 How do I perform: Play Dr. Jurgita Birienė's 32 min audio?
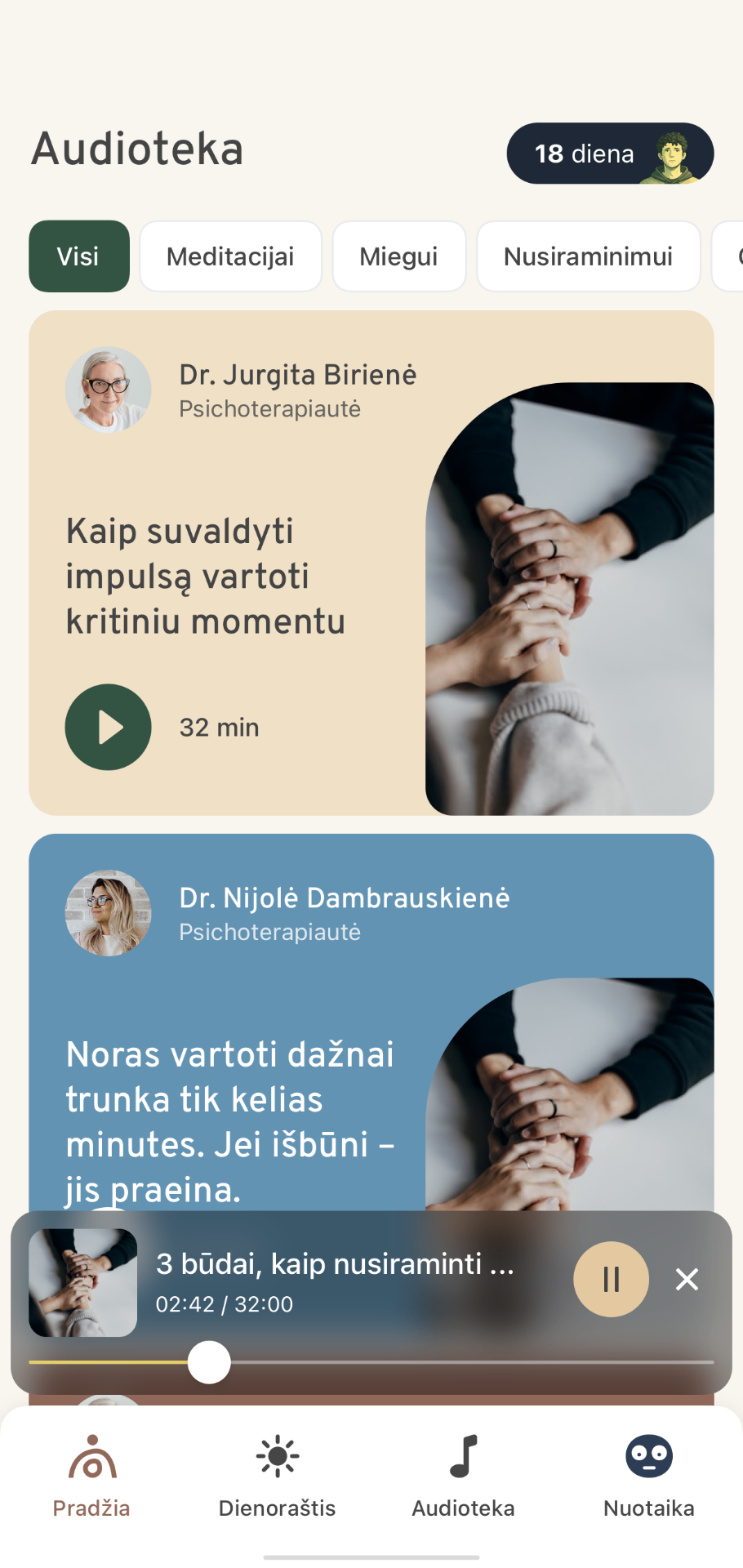(108, 727)
